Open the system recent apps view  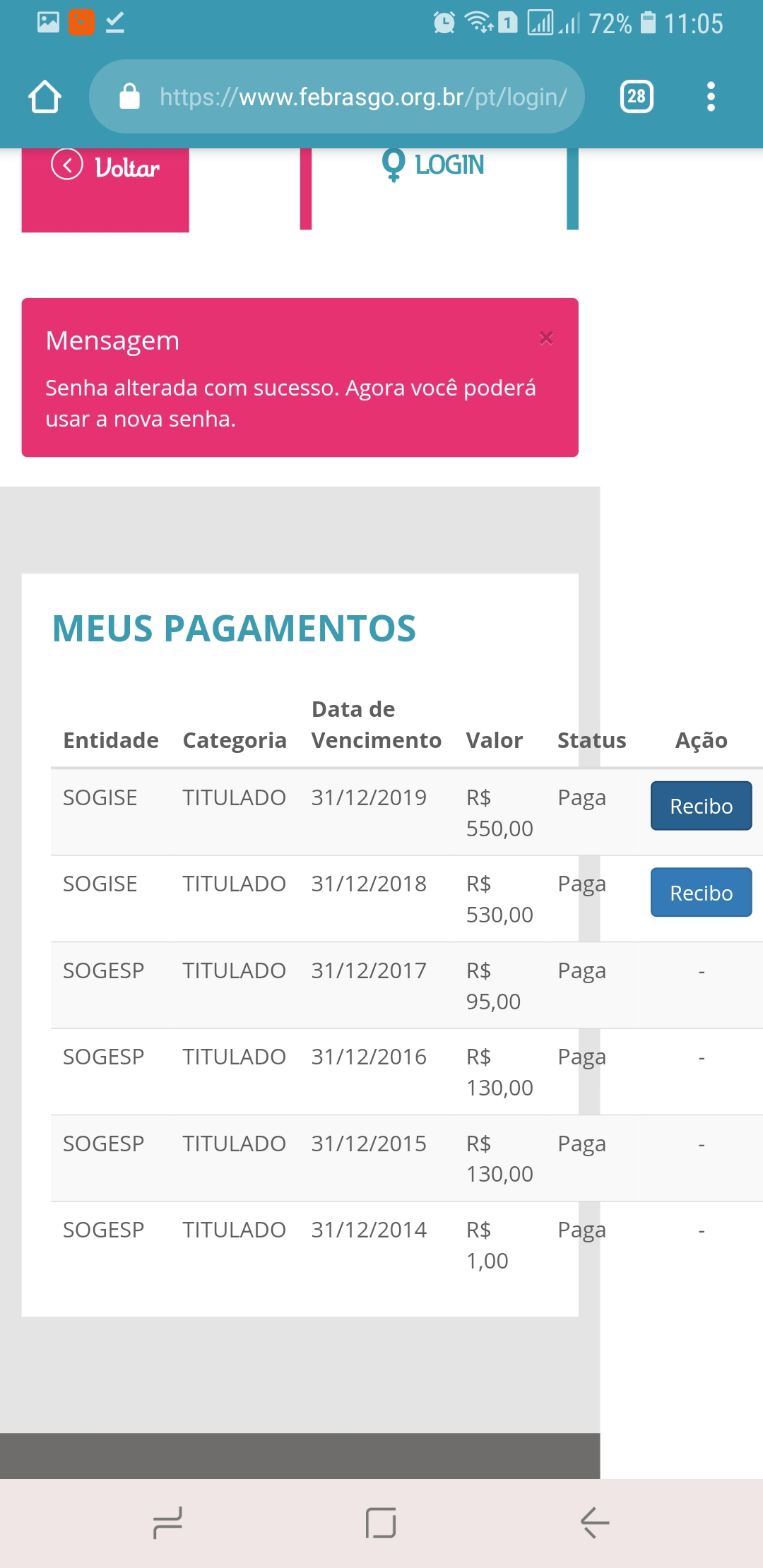168,1522
